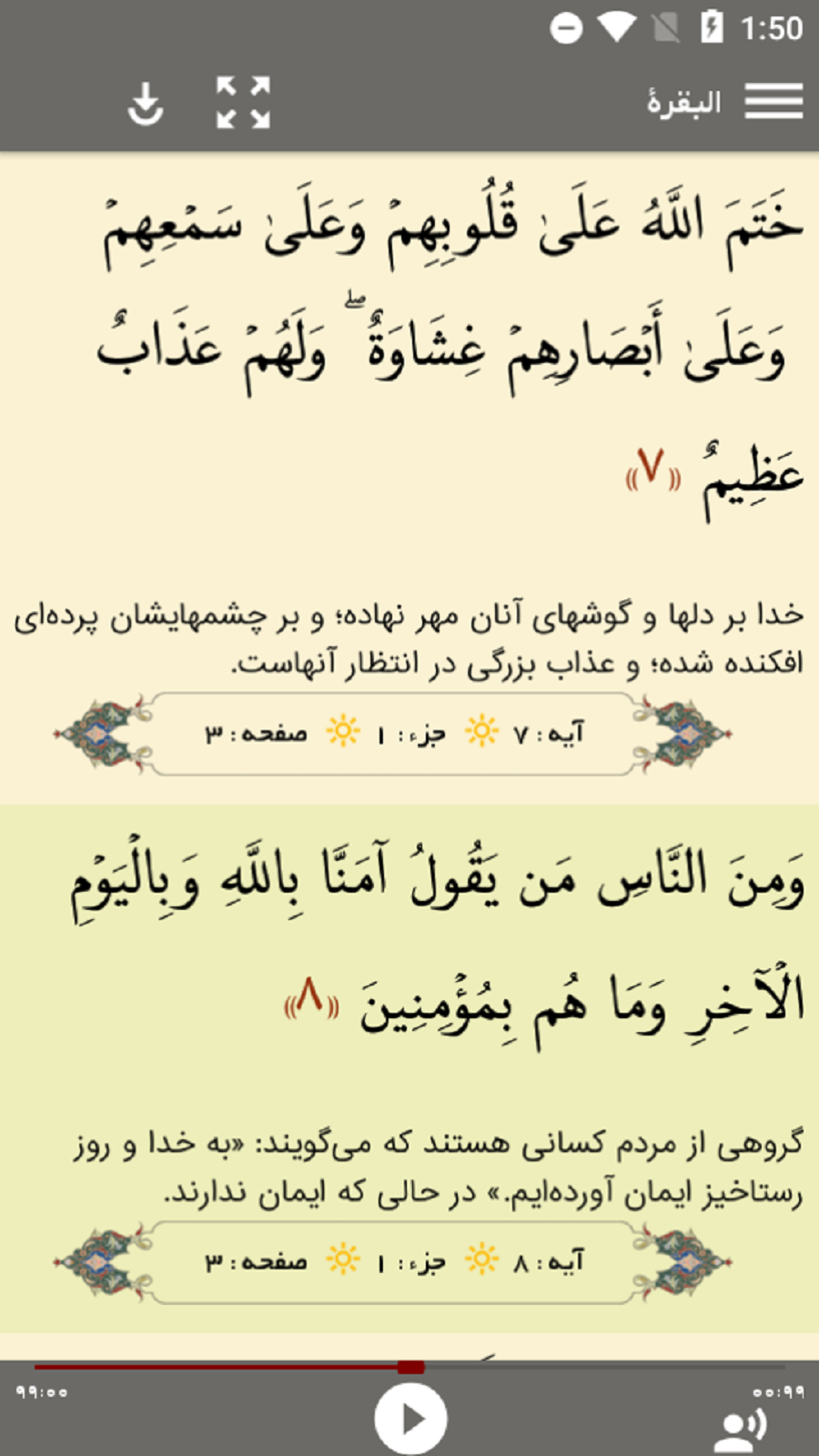The image size is (819, 1456).
Task: Tap the download icon
Action: [146, 103]
